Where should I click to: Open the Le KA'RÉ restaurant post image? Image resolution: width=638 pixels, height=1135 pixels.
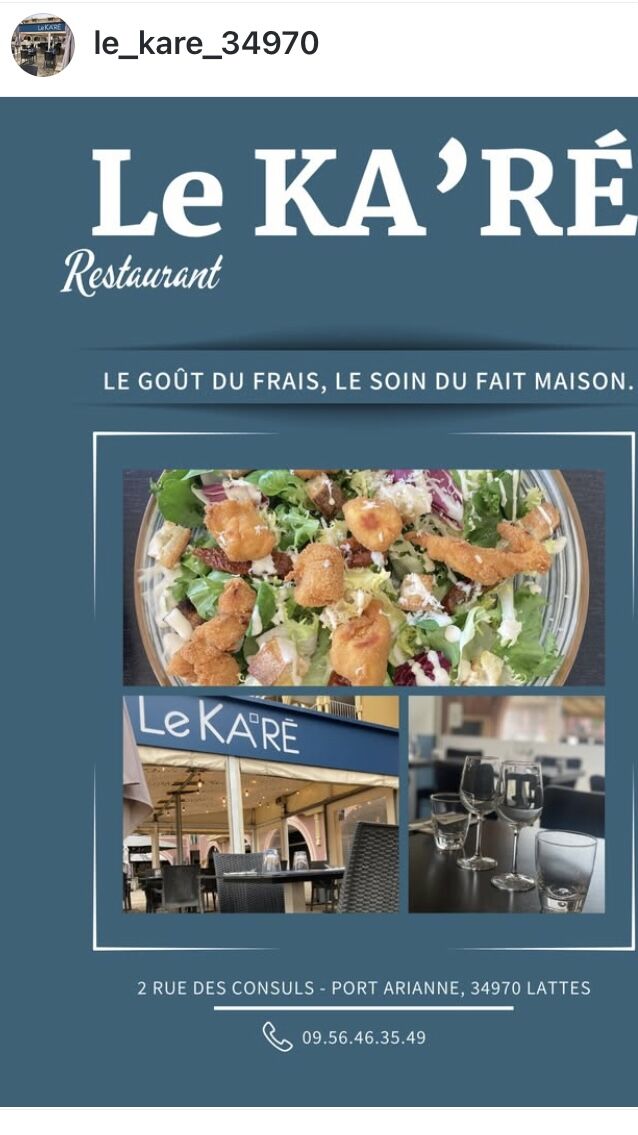(319, 600)
